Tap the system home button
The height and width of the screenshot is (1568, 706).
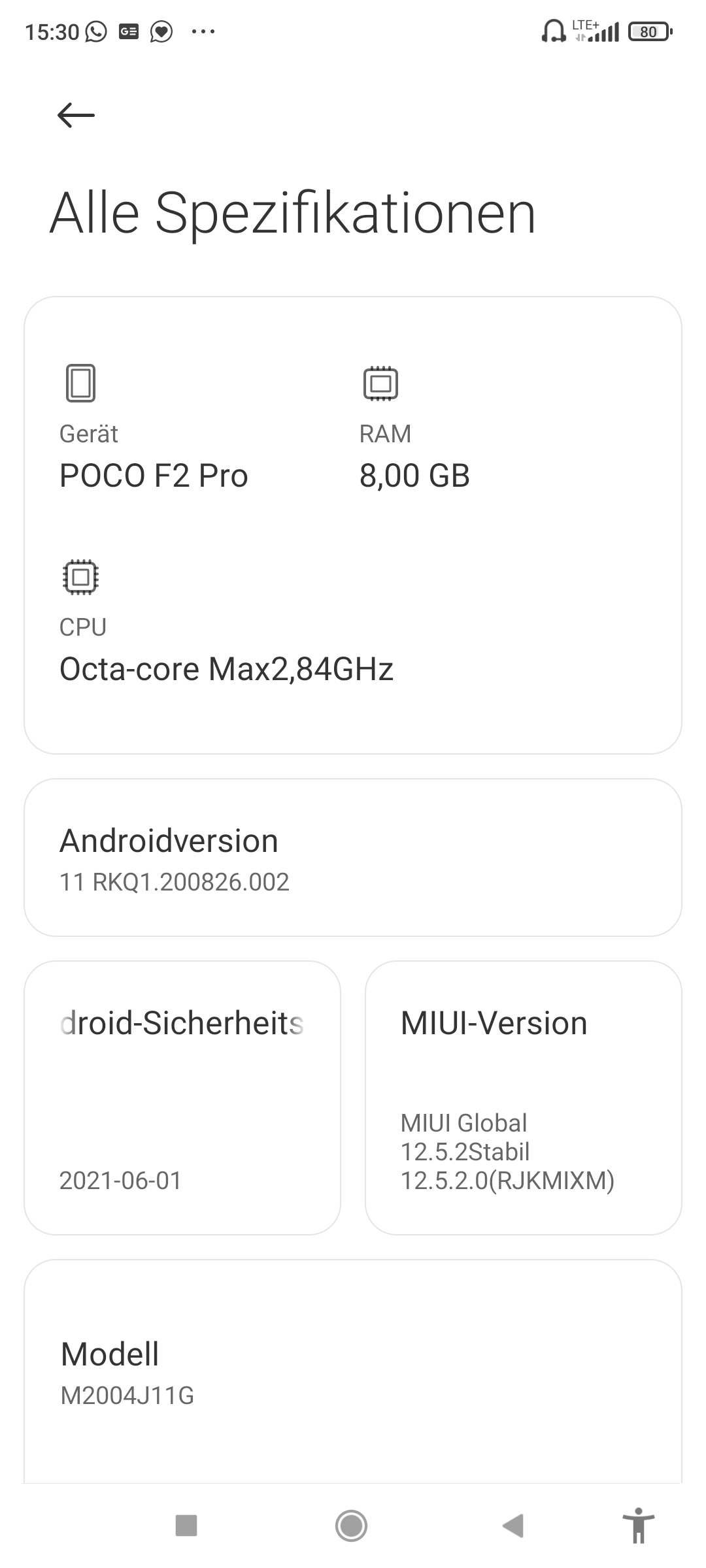coord(351,1526)
